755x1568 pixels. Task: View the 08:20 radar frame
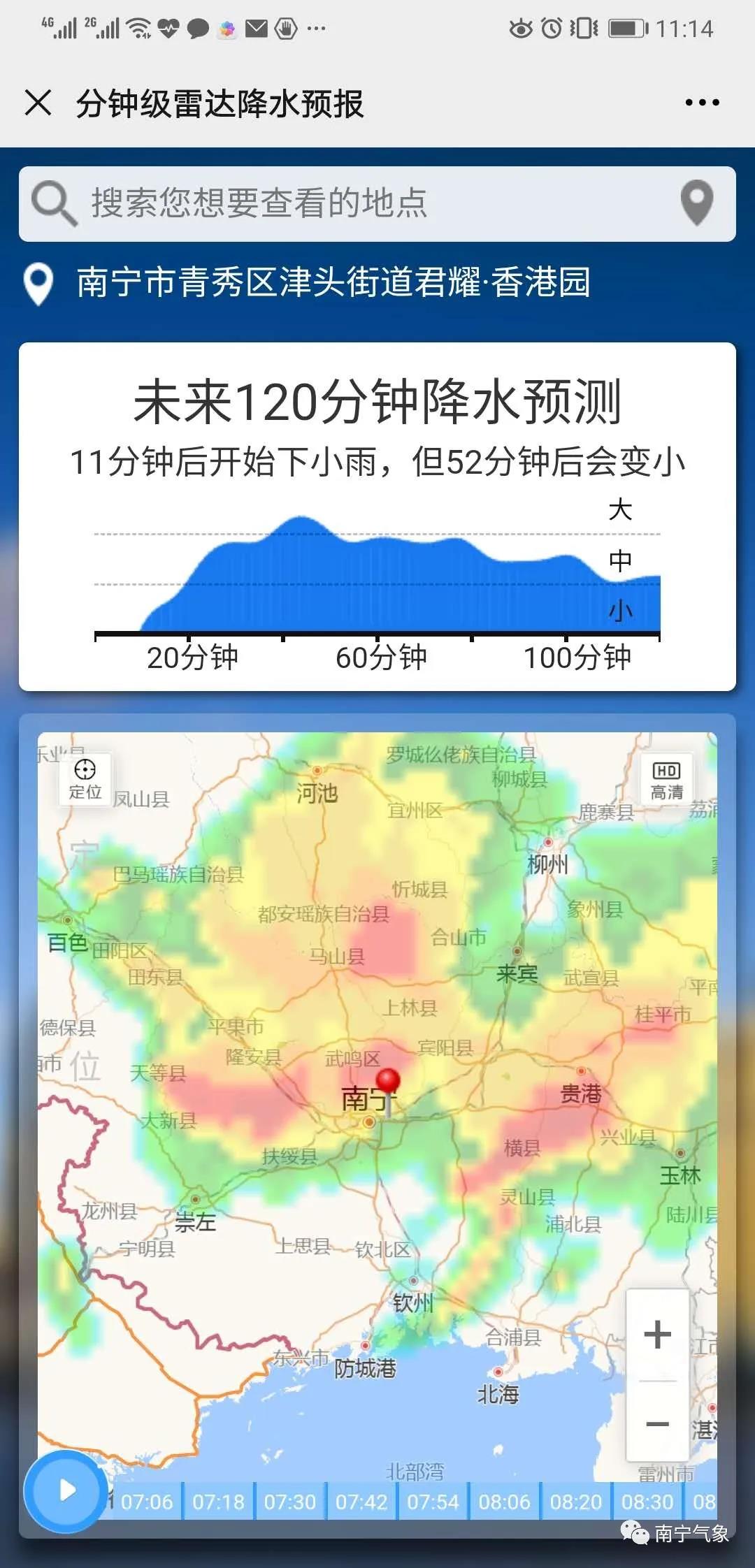coord(576,1502)
